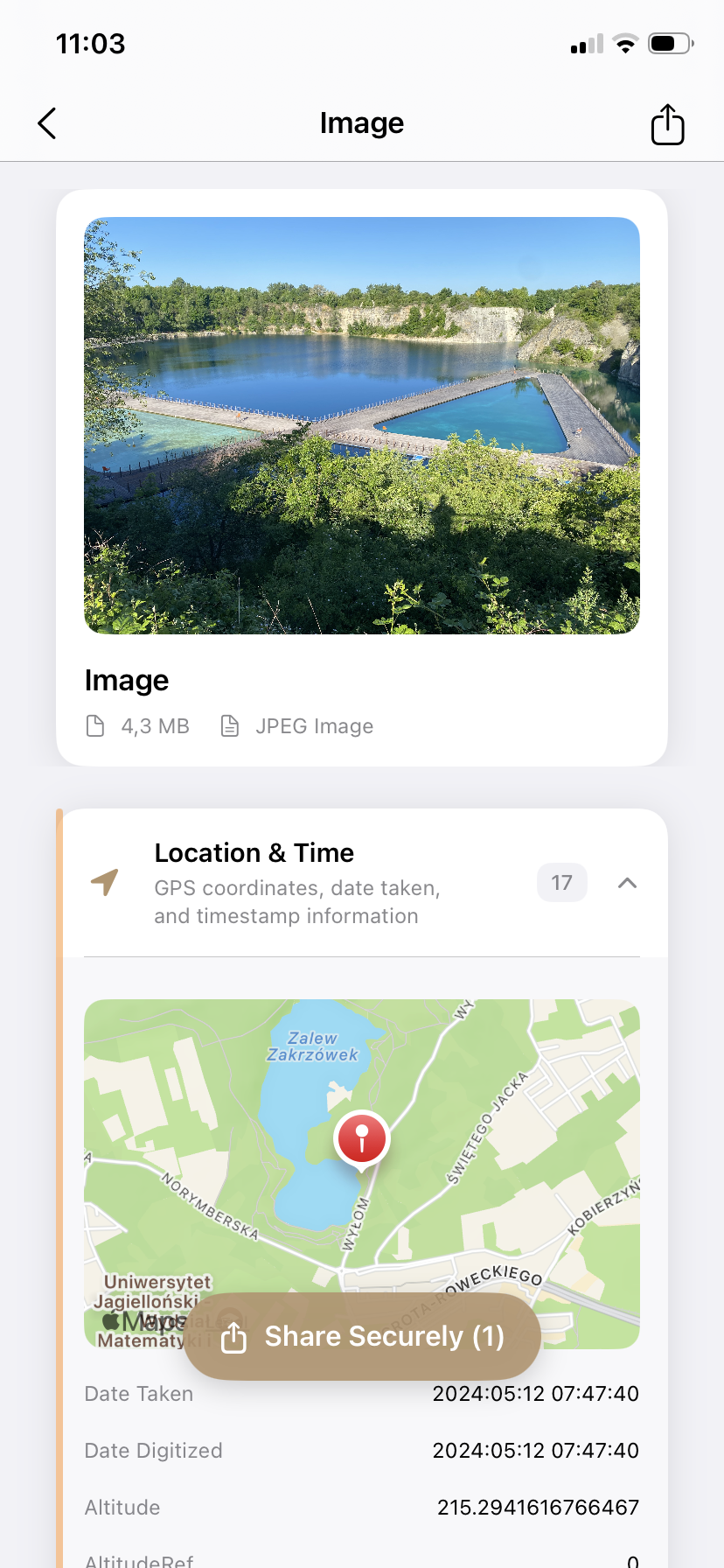The height and width of the screenshot is (1568, 724).
Task: Tap the document icon next to 4,3 MB
Action: click(95, 725)
